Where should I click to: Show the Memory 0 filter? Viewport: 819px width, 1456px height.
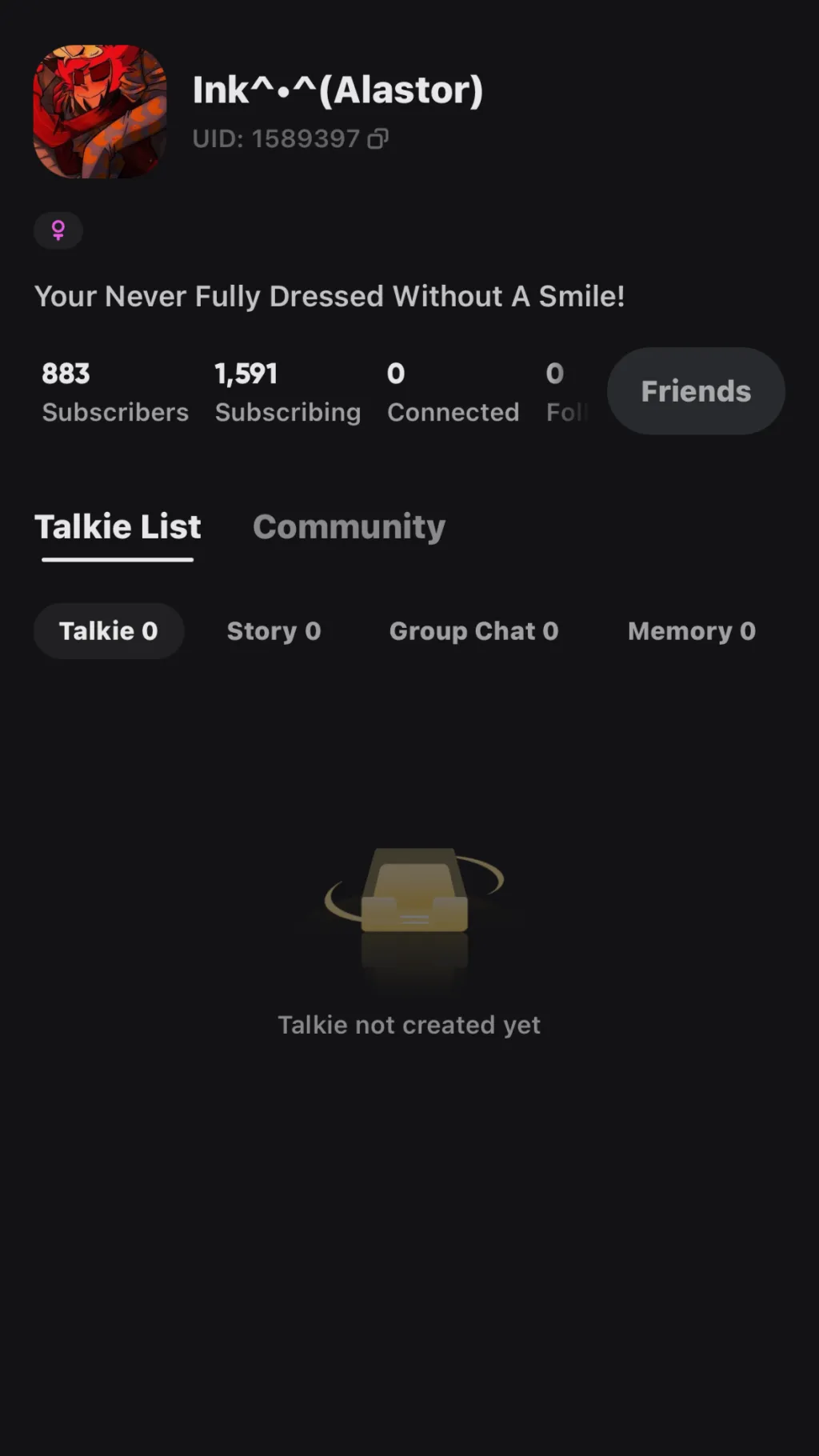point(691,631)
